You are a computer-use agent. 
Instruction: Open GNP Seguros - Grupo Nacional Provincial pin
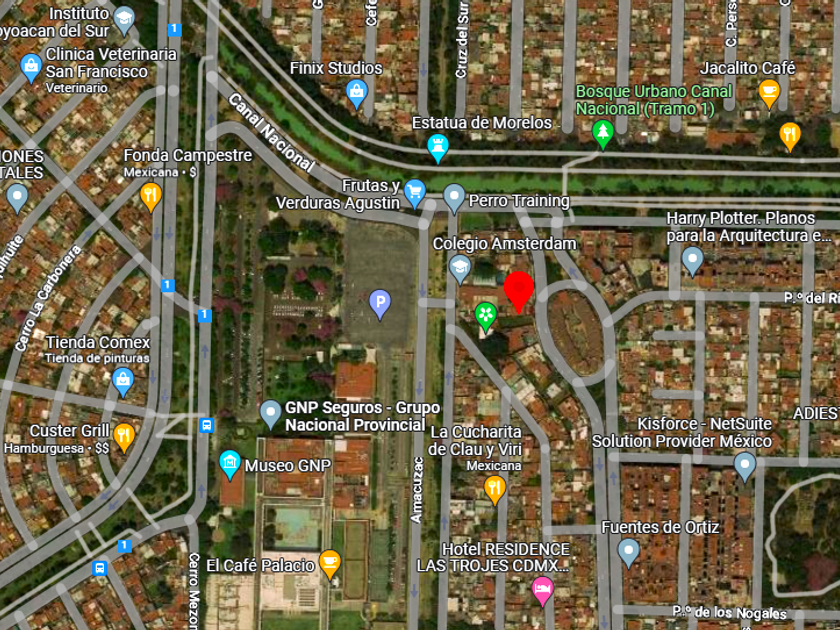270,412
